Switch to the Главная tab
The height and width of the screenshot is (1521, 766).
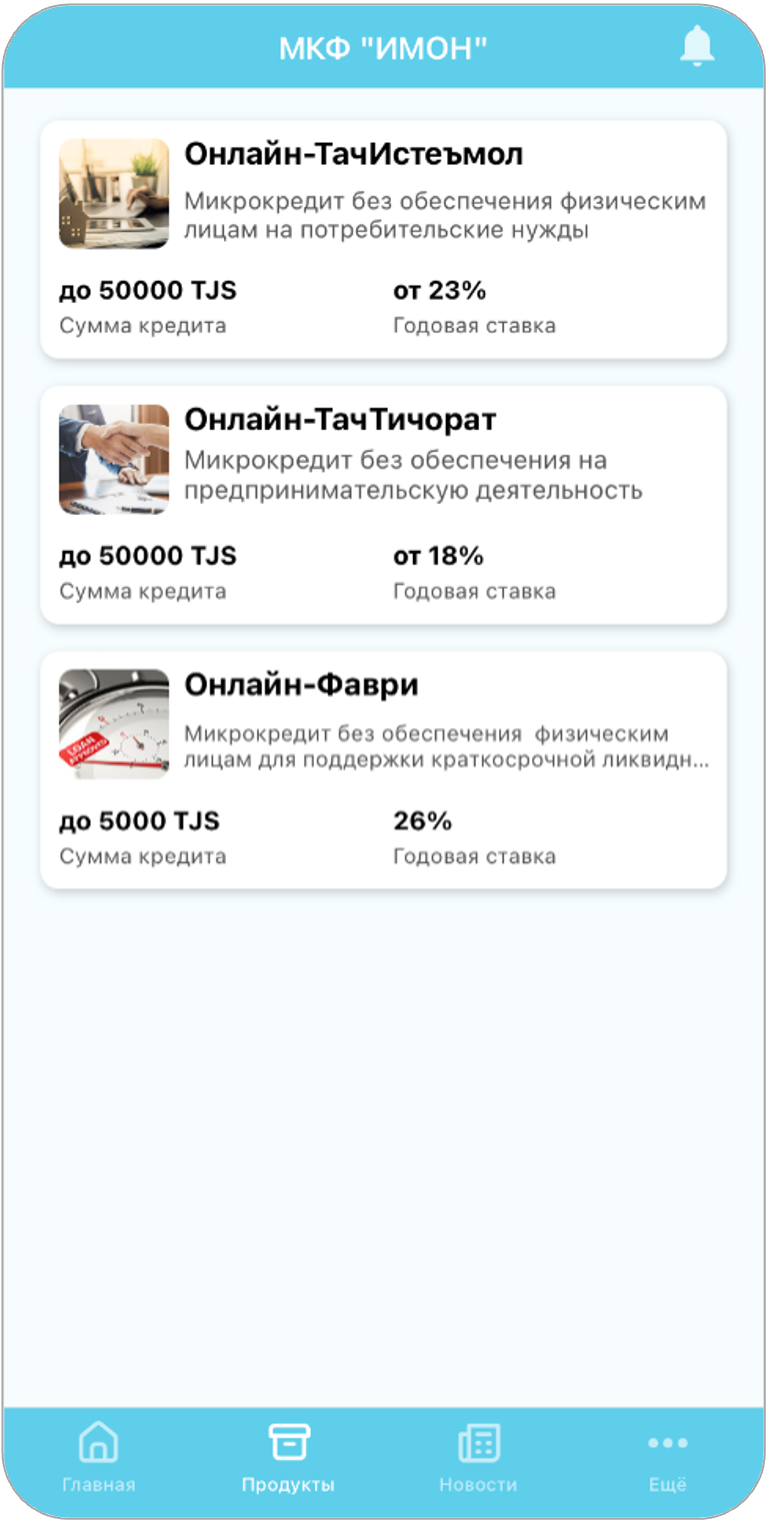pos(98,1458)
